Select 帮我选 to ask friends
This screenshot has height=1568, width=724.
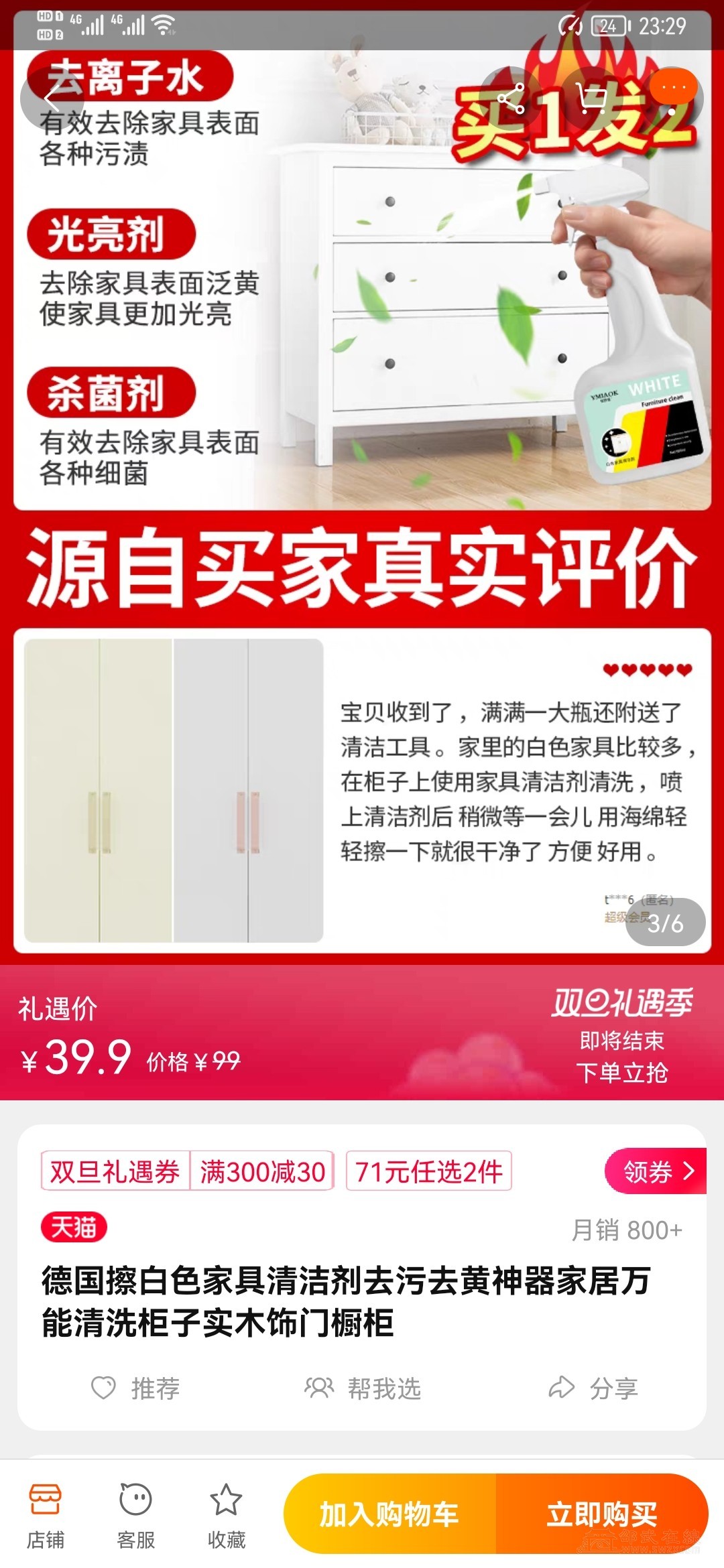[363, 1388]
